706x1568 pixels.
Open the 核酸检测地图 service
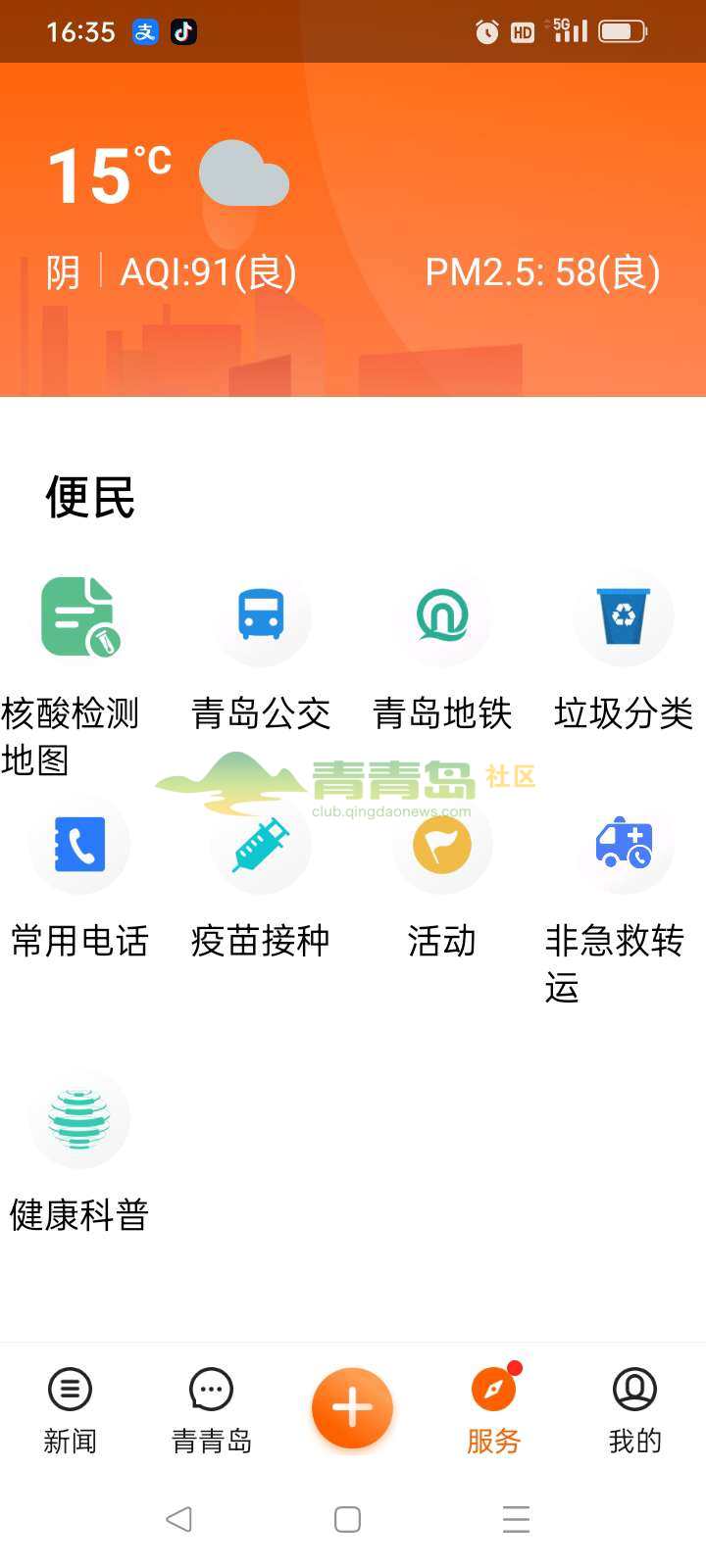[78, 618]
